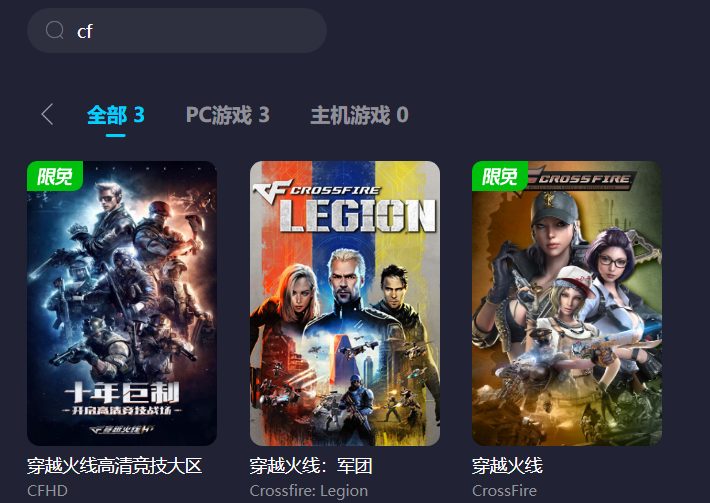
Task: Open the 穿越火线 CrossFire game card
Action: point(567,304)
